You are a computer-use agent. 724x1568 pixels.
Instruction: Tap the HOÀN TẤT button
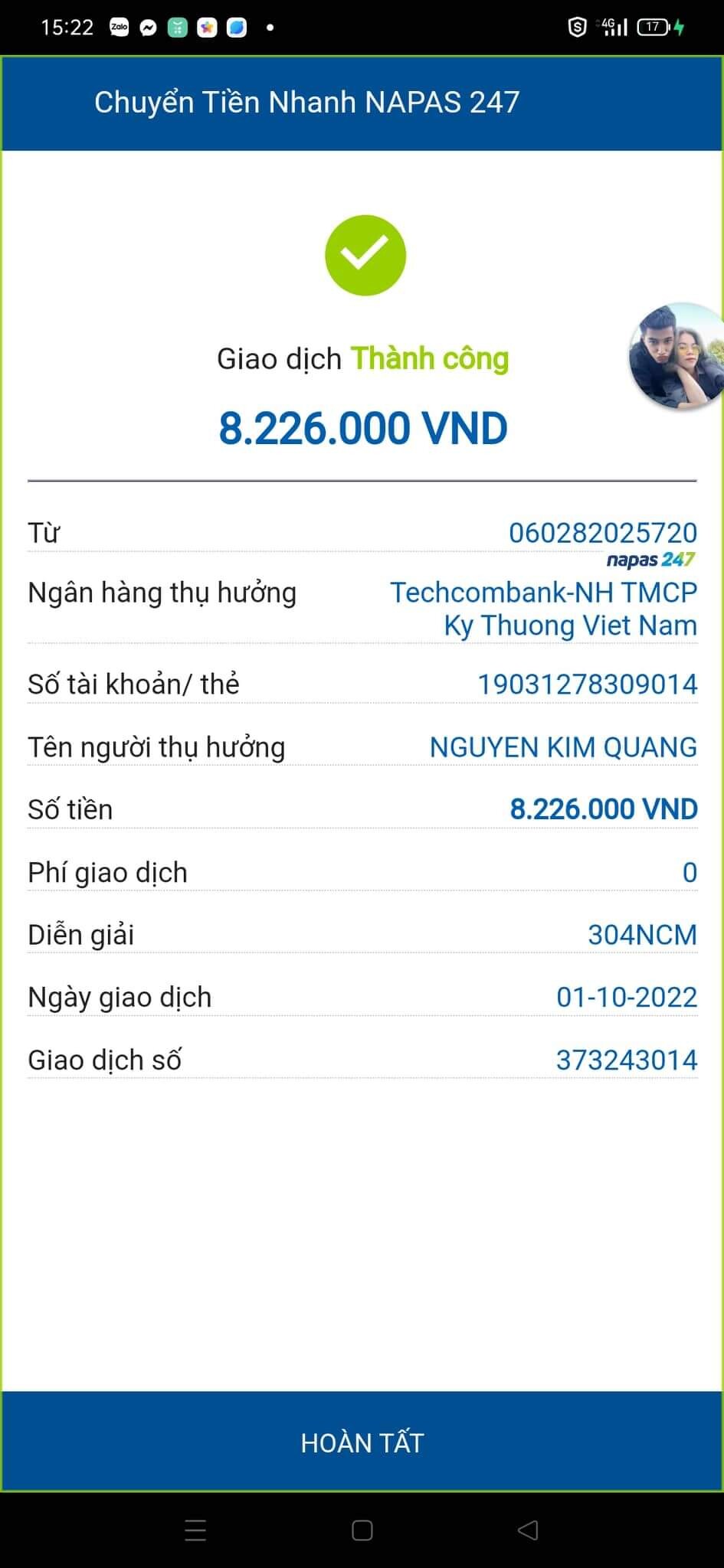point(362,1442)
